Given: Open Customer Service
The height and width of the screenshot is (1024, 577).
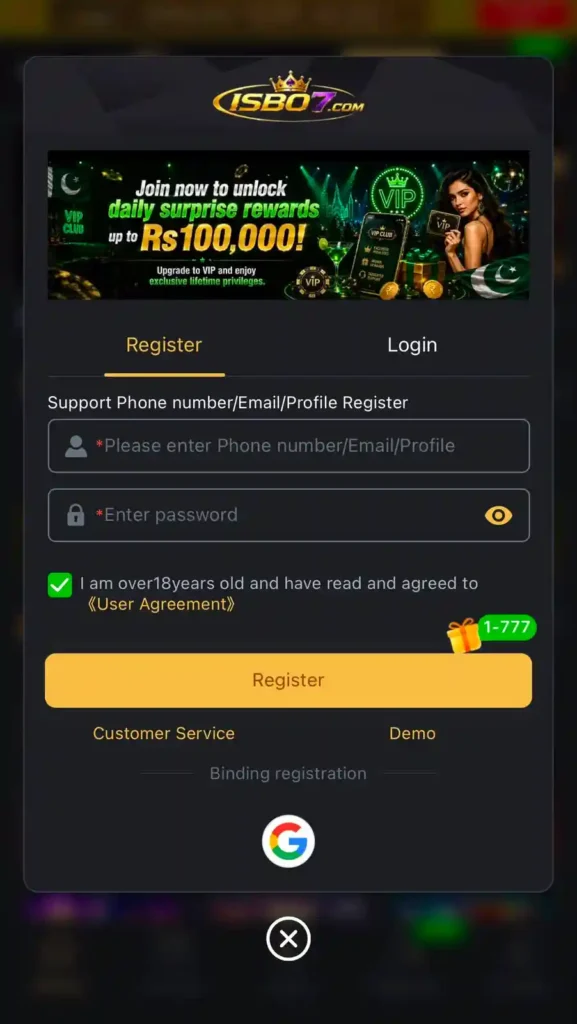Looking at the screenshot, I should (164, 733).
